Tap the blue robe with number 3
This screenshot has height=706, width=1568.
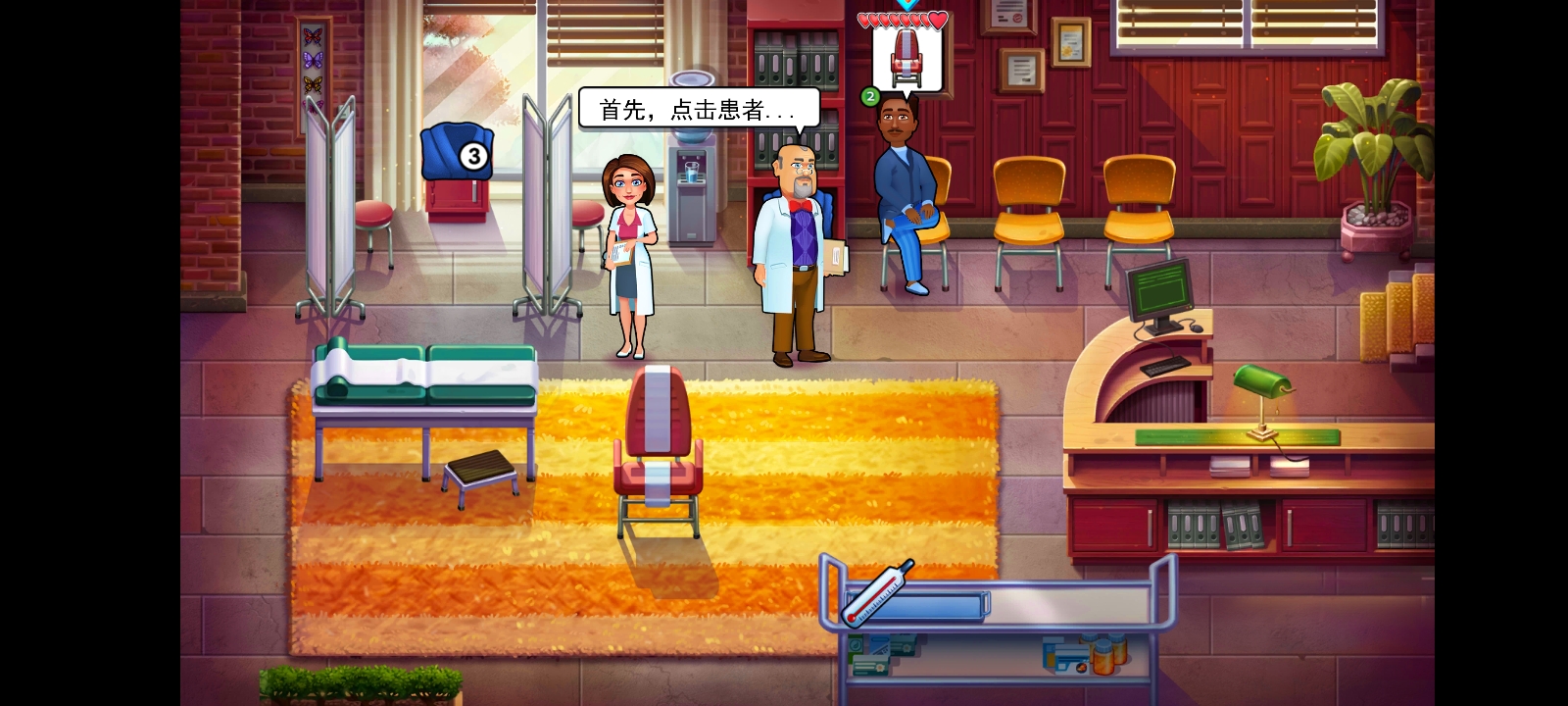(x=457, y=154)
